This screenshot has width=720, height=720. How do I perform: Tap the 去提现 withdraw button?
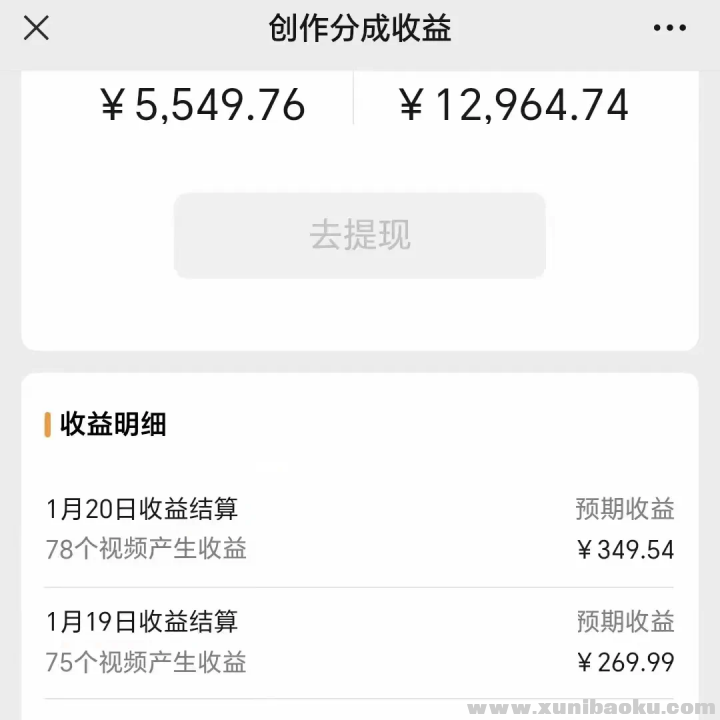pos(360,236)
